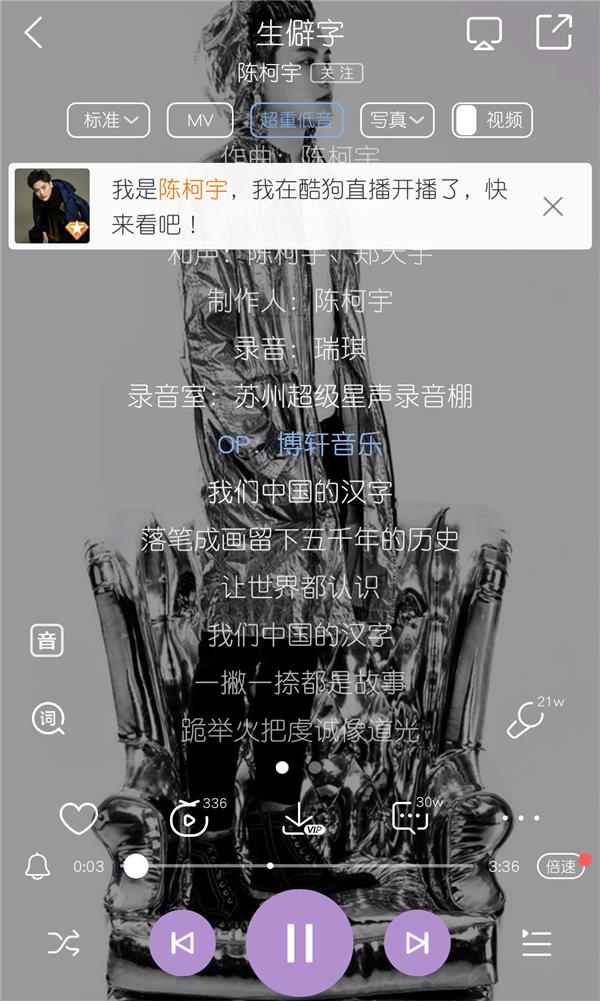Enable the 超重低音 sound effect

tap(297, 120)
